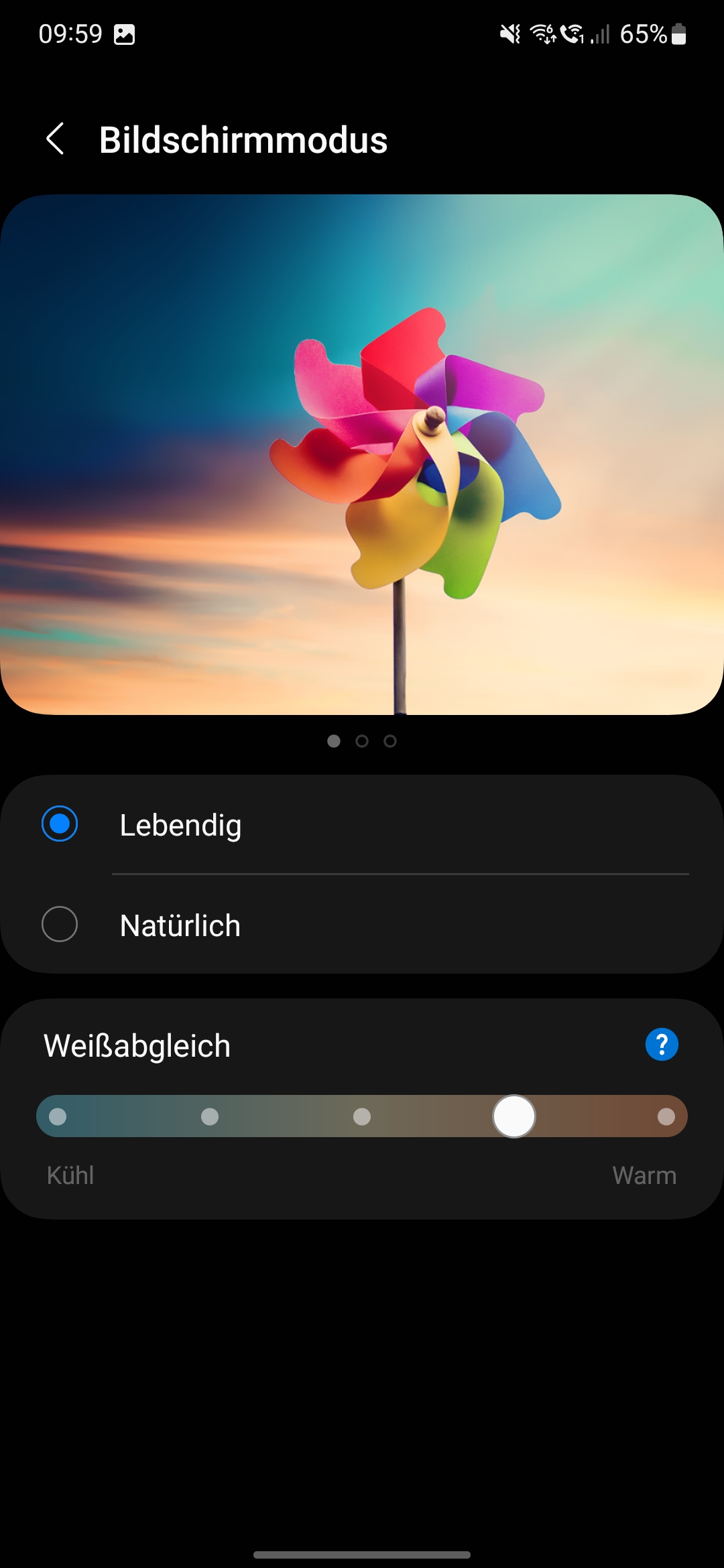Jump to the second preview page dot
This screenshot has height=1568, width=724.
[362, 741]
